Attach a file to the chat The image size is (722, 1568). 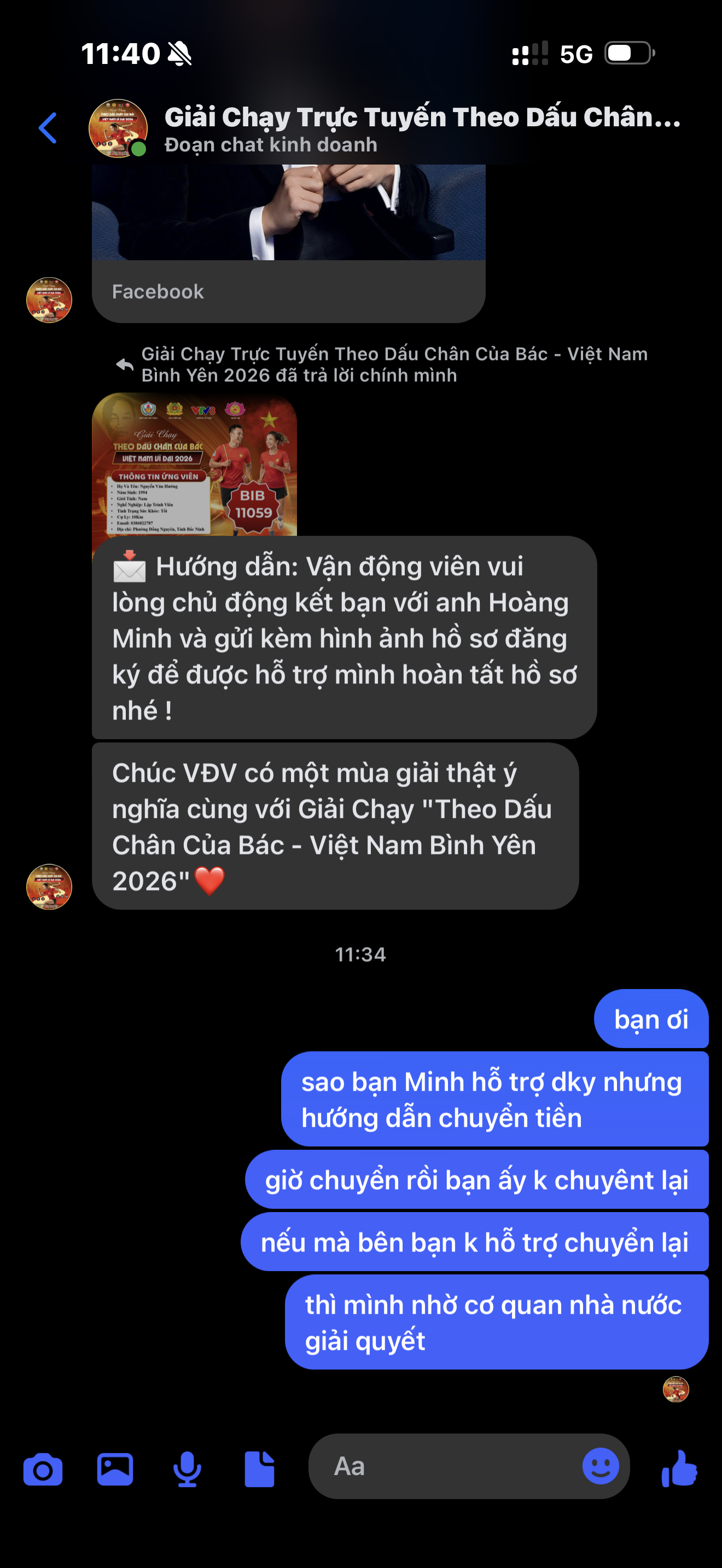click(259, 1470)
